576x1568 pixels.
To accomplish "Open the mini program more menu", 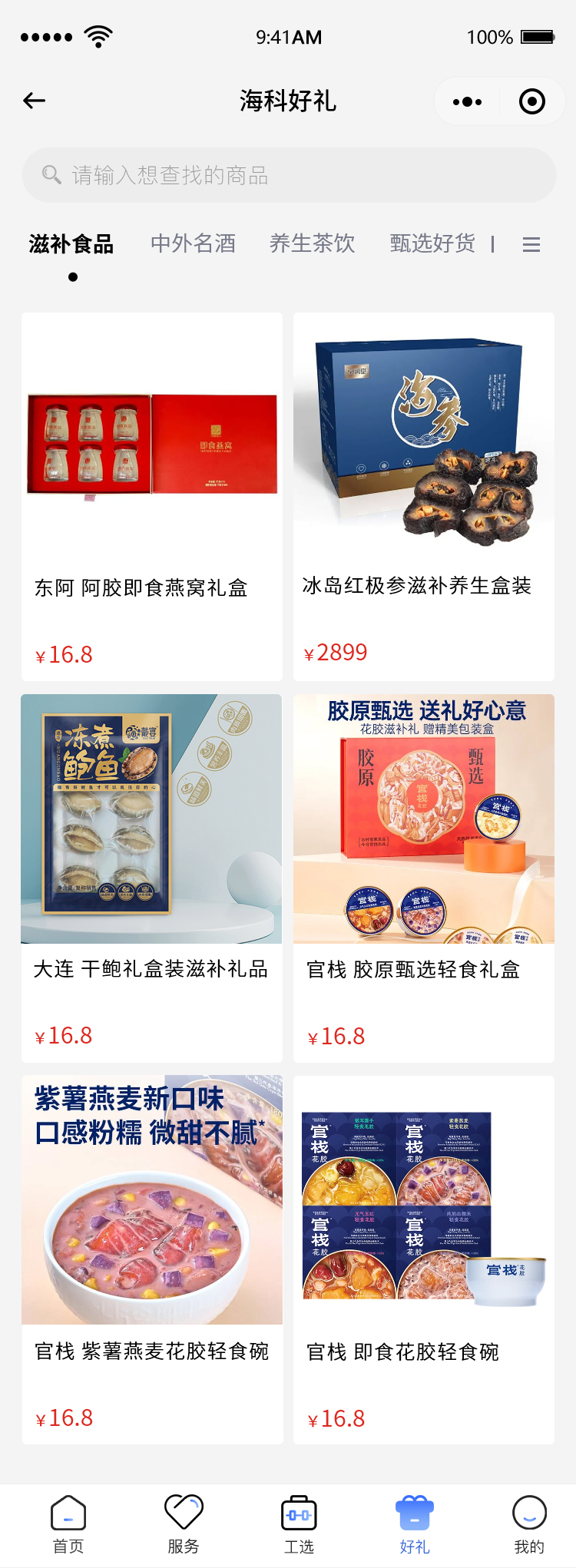I will pyautogui.click(x=467, y=101).
